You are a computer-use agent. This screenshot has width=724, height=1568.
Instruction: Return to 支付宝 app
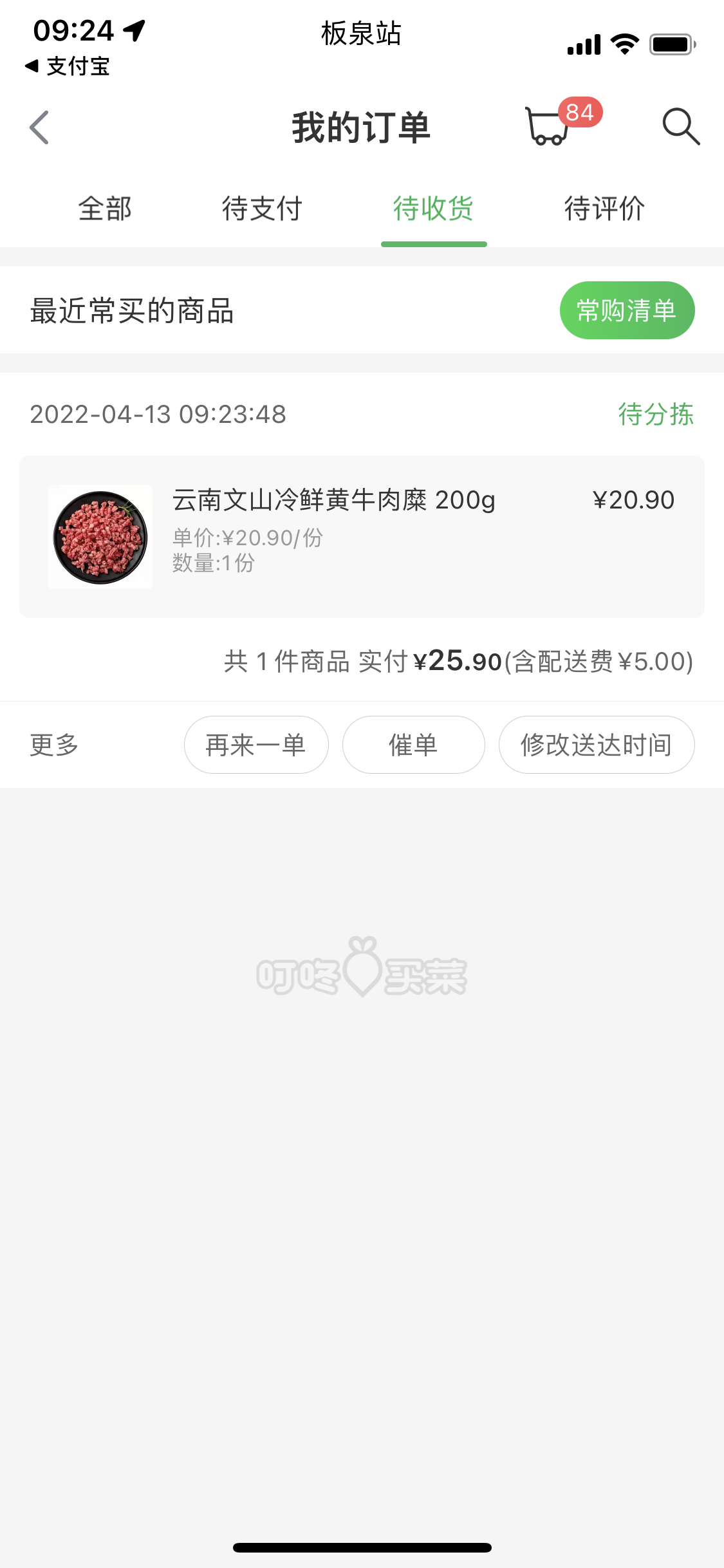68,66
